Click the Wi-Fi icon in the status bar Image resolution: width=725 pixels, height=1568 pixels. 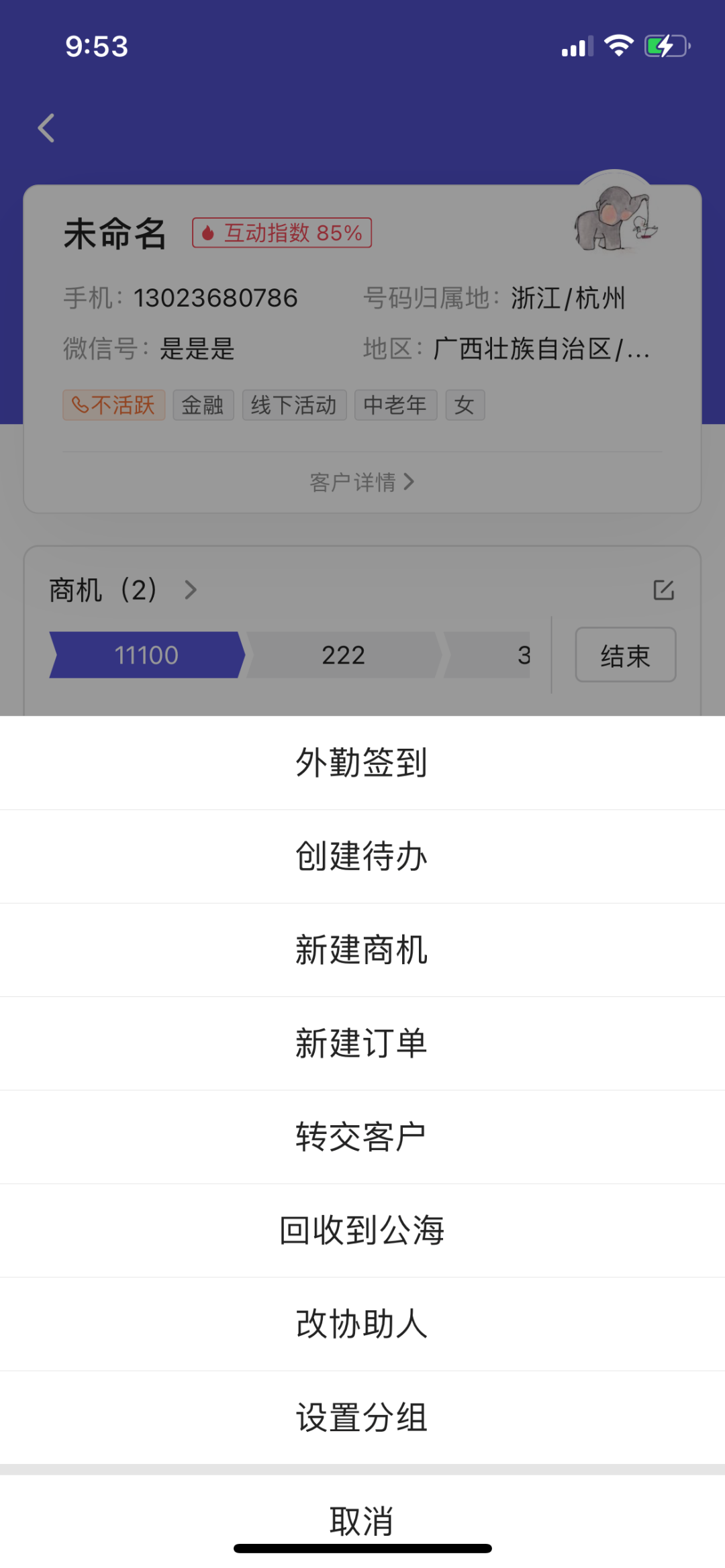pyautogui.click(x=618, y=45)
